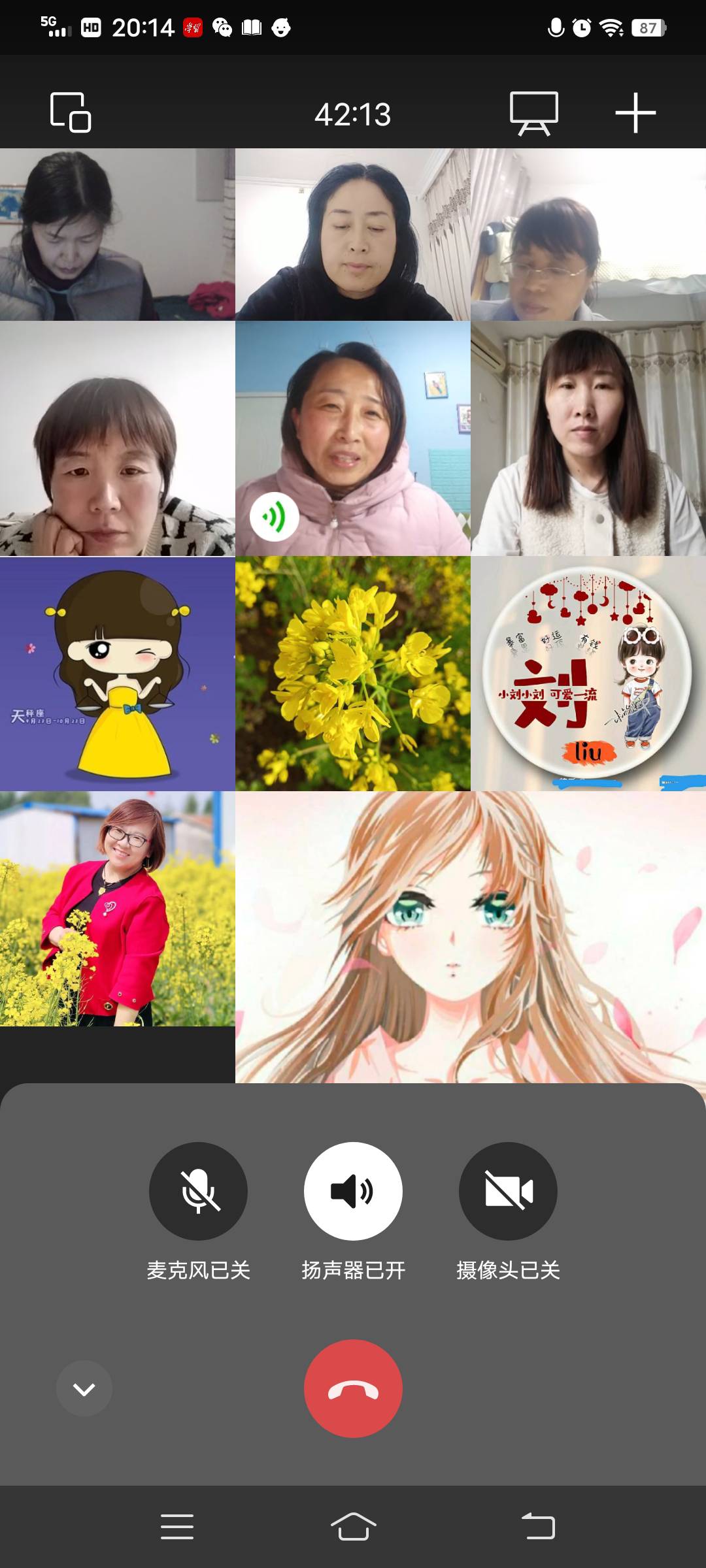Collapse the call controls panel
Viewport: 706px width, 1568px height.
tap(84, 1388)
